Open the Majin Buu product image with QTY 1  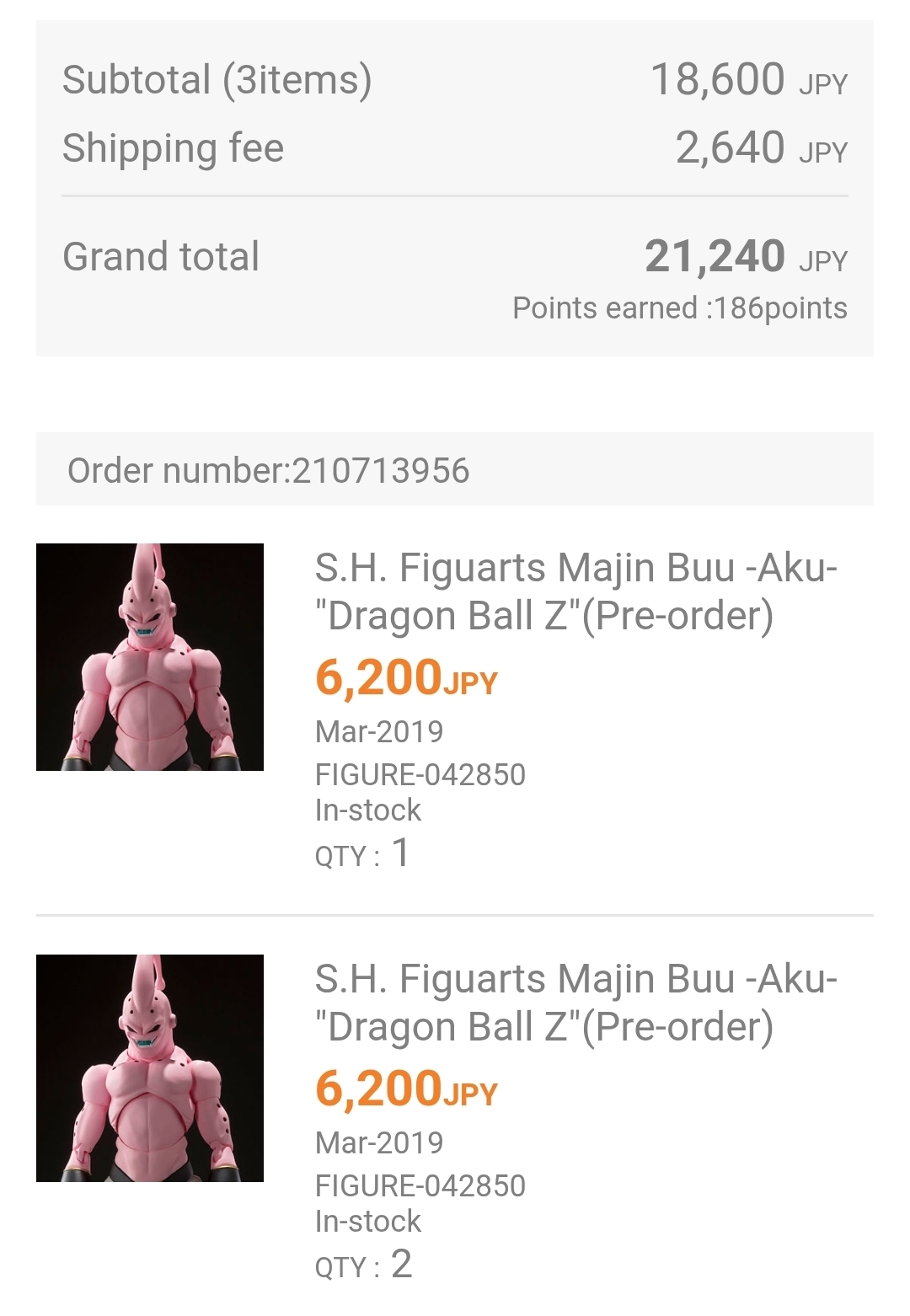pyautogui.click(x=150, y=657)
